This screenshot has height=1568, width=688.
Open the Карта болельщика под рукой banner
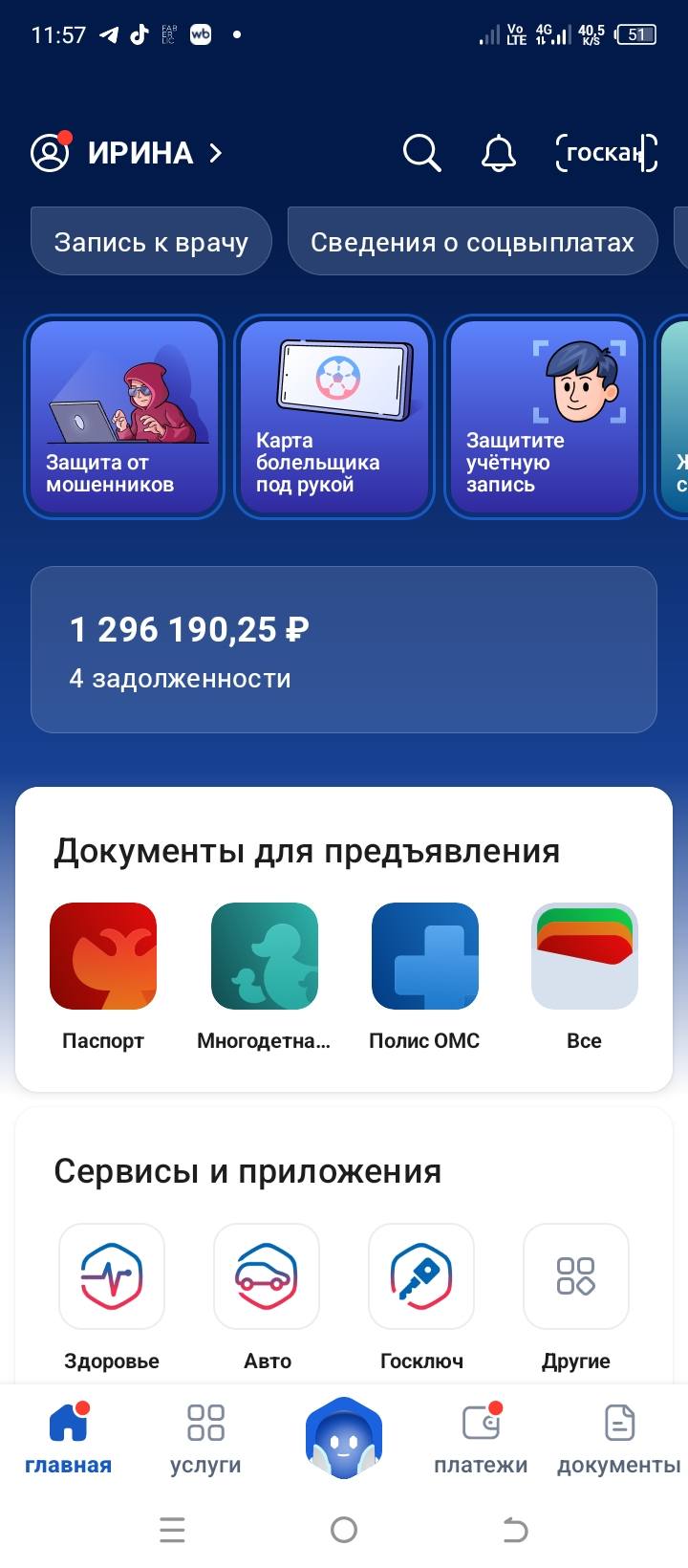pos(334,416)
